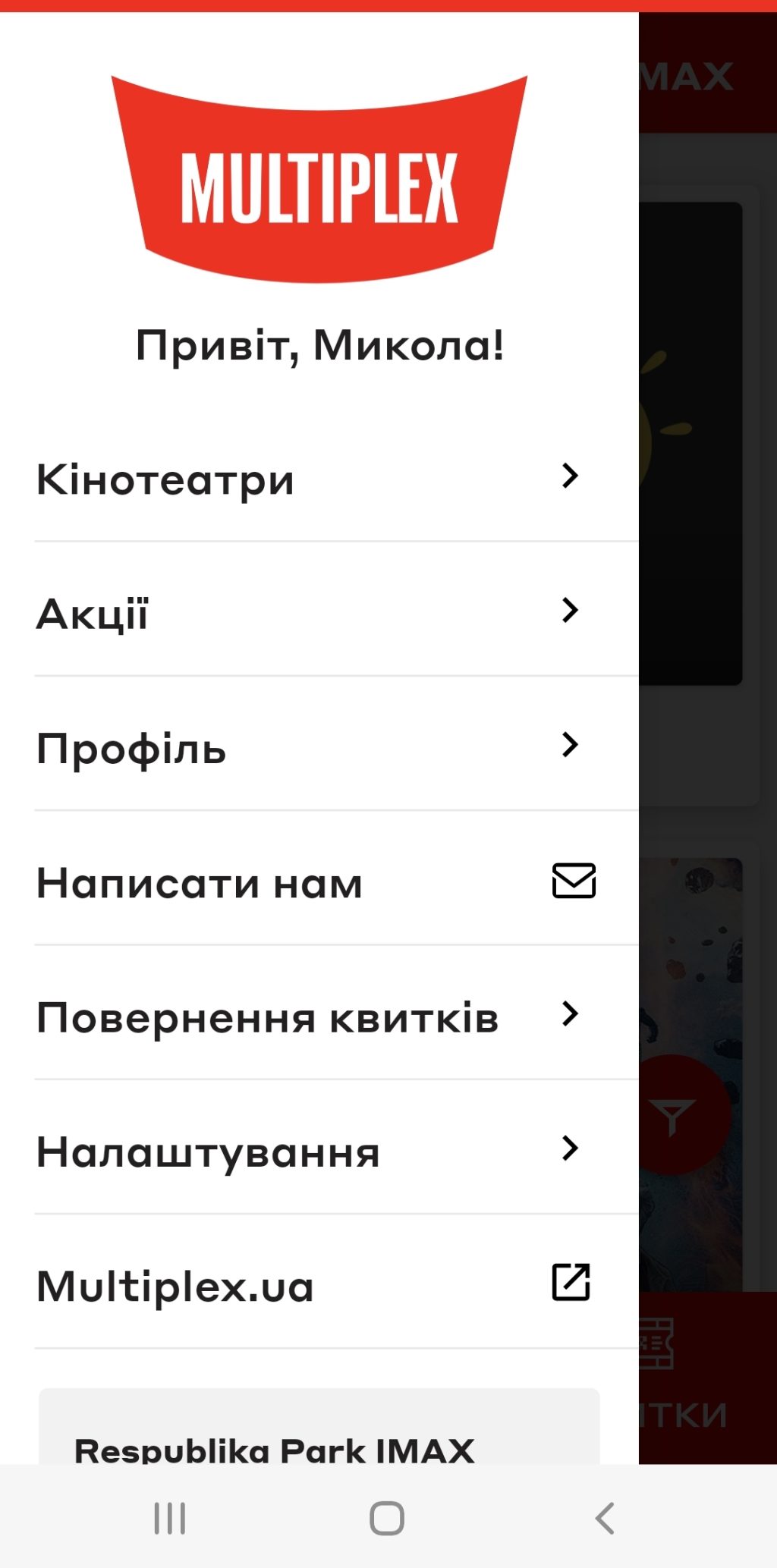777x1568 pixels.
Task: Go to the home screen
Action: 387,1518
